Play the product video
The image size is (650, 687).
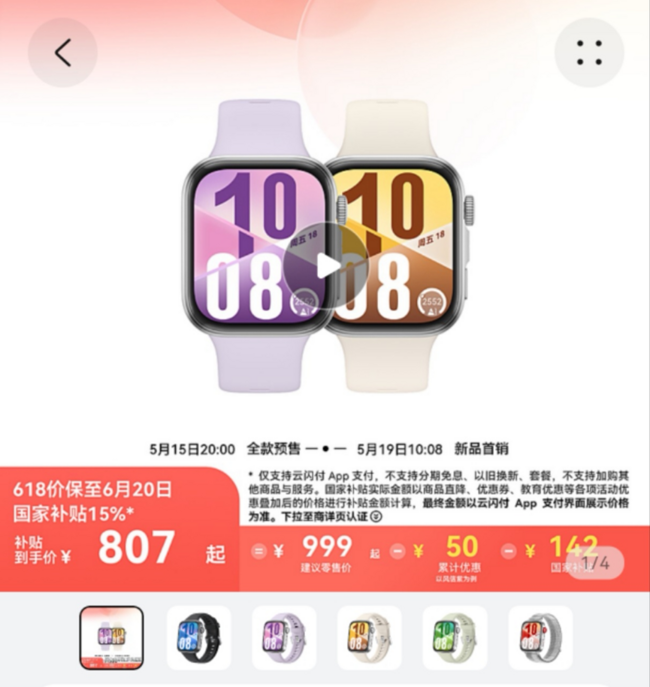325,264
